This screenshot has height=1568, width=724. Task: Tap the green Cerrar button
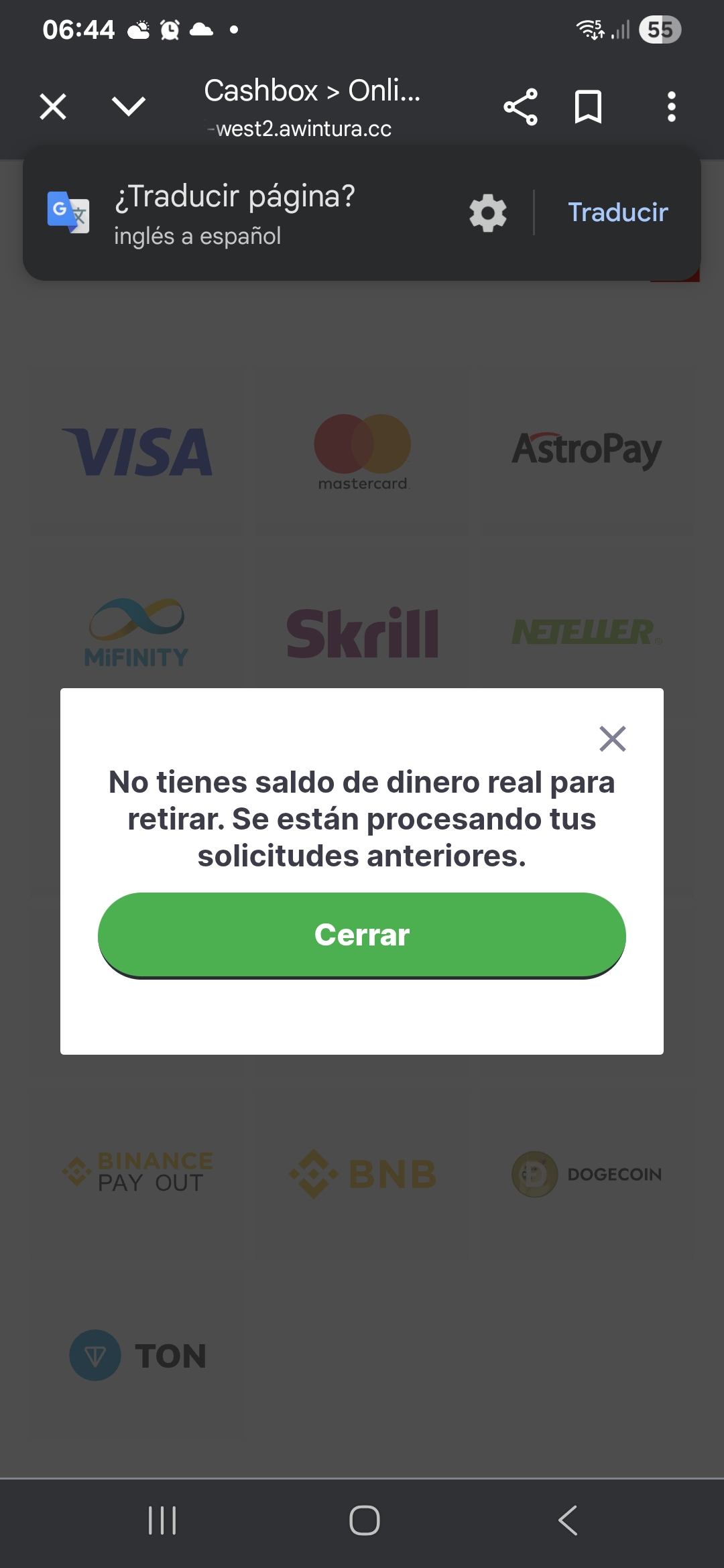pos(362,935)
